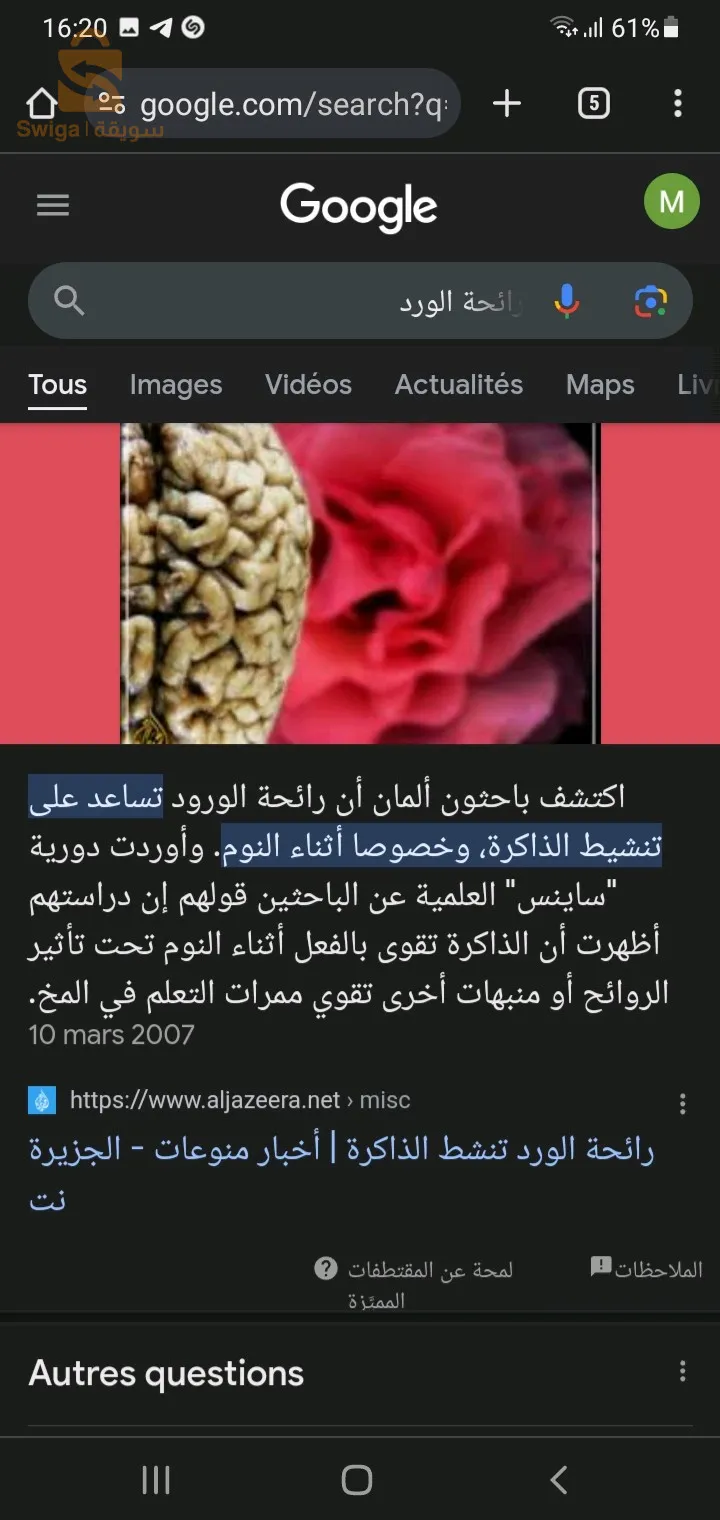This screenshot has height=1520, width=720.
Task: Open the tab switcher showing 5 tabs
Action: click(594, 103)
